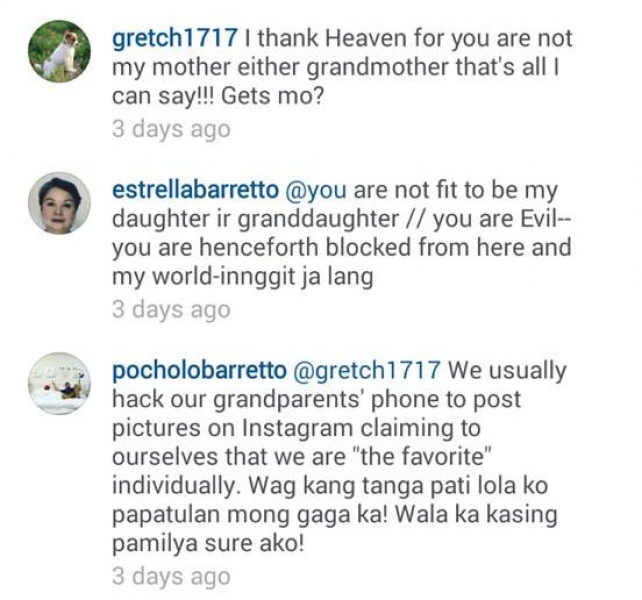The image size is (642, 600).
Task: View estrellabarretto's profile avatar
Action: (59, 202)
